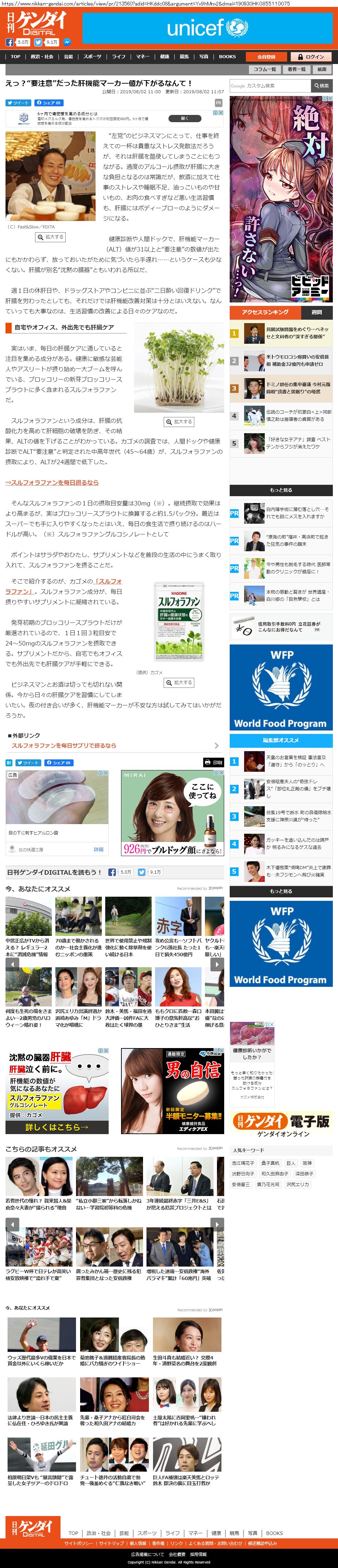This screenshot has height=1568, width=338.
Task: Open the 政治・社会 section in the top menu
Action: (42, 57)
